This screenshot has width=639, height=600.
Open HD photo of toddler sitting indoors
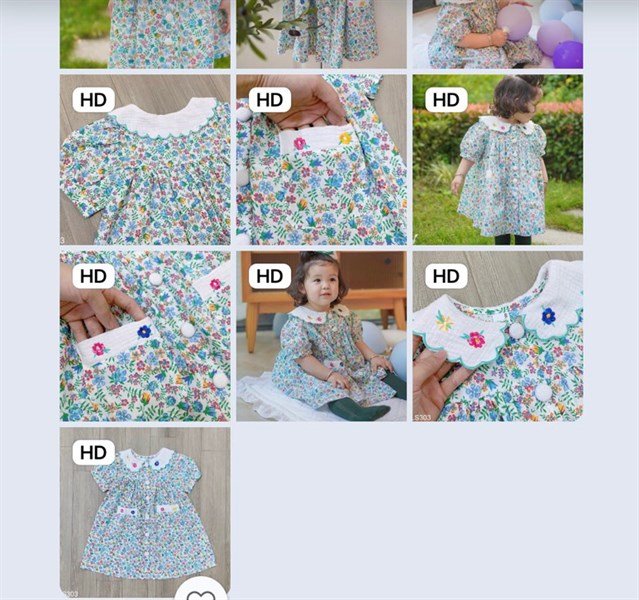coord(321,336)
